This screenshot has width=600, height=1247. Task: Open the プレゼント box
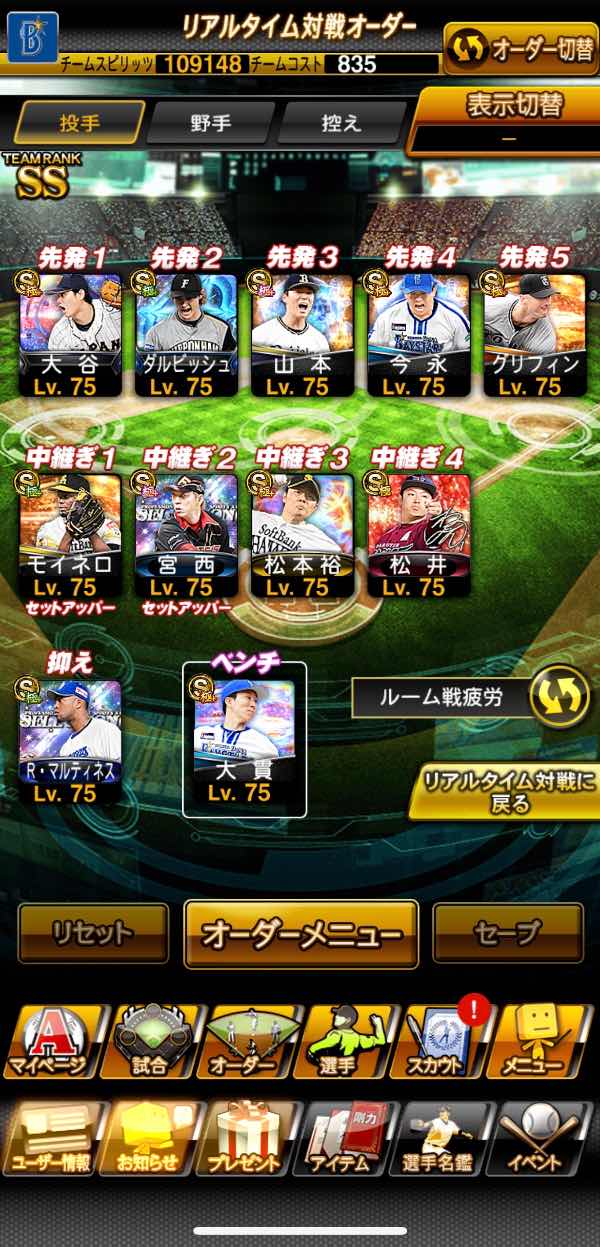(245, 1138)
